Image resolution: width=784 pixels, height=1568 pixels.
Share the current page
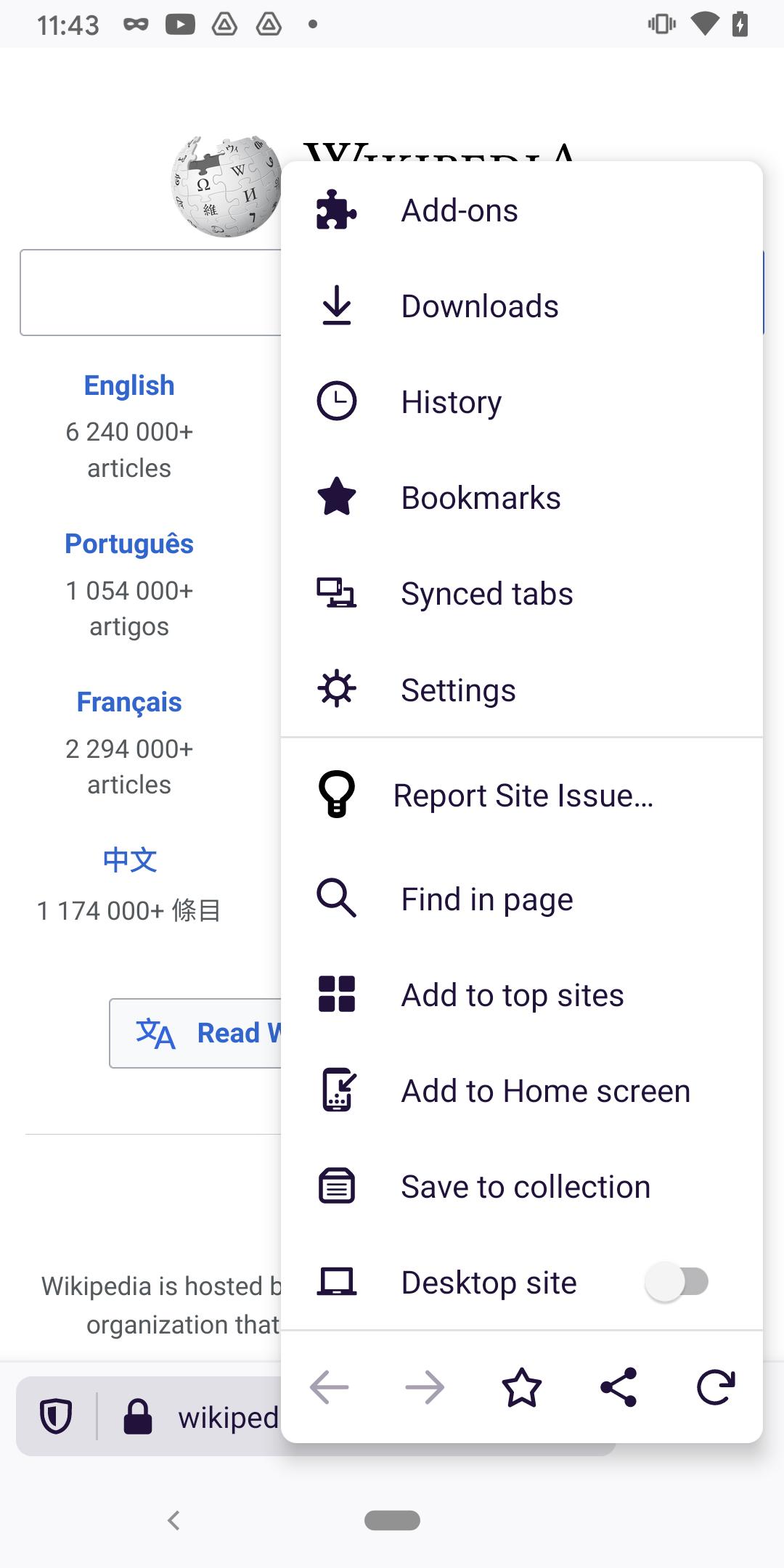pyautogui.click(x=618, y=1387)
